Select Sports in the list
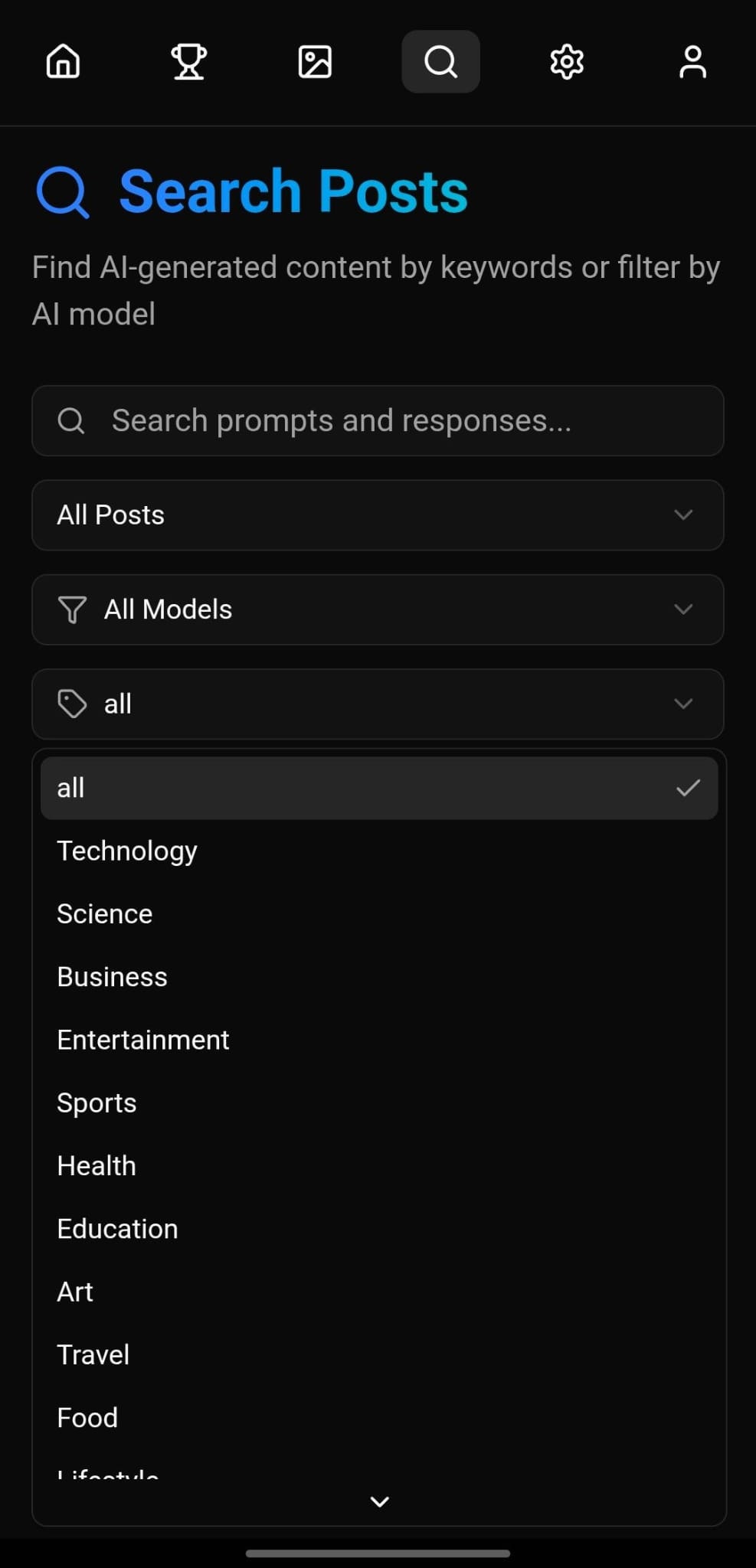Screen dimensions: 756x1568 [97, 1102]
